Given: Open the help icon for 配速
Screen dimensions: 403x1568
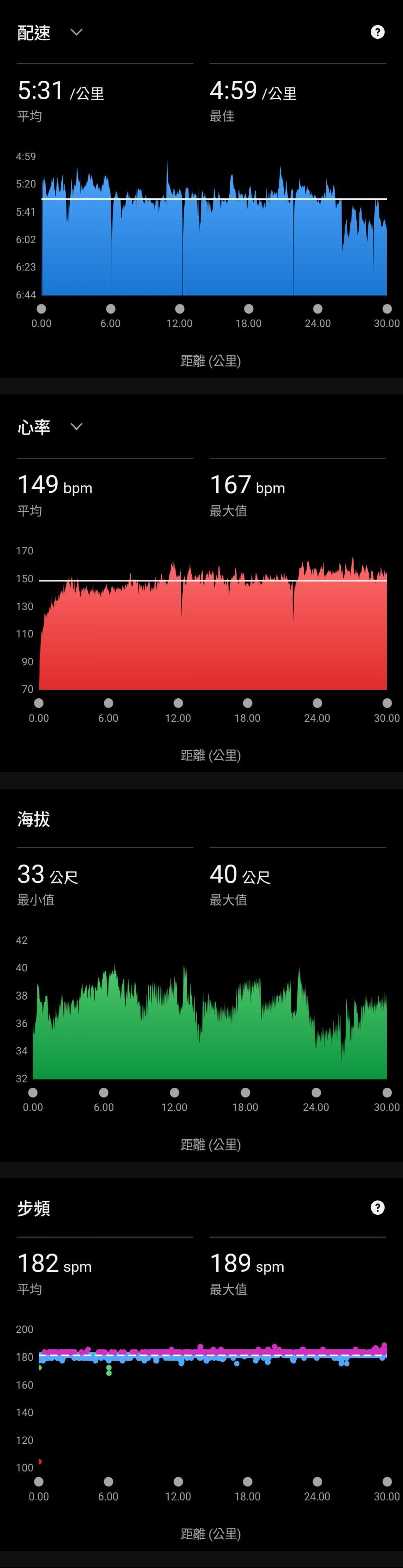Looking at the screenshot, I should point(377,32).
